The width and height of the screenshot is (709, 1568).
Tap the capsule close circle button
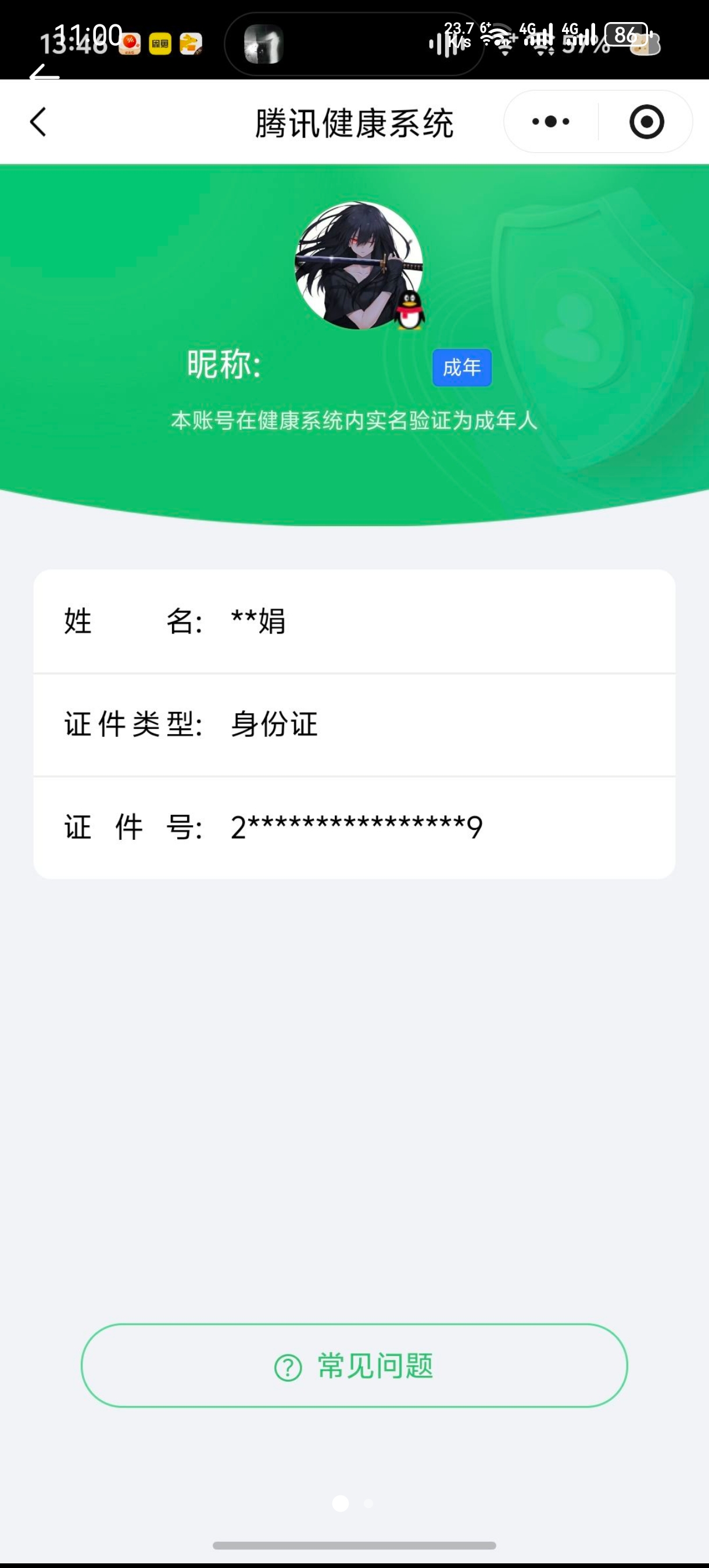(x=646, y=122)
